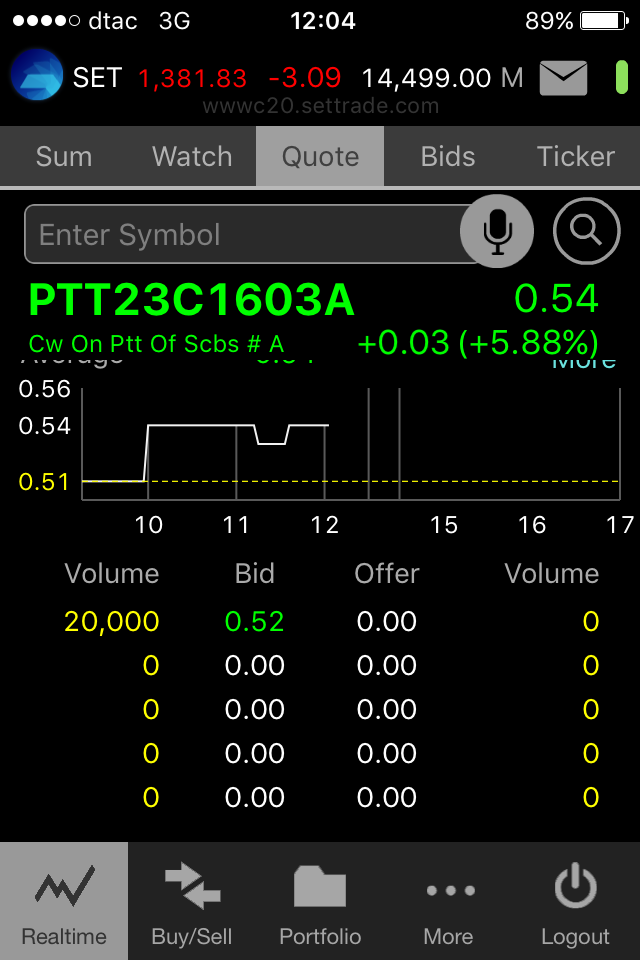Open the Realtime section
Viewport: 640px width, 960px height.
click(x=64, y=902)
